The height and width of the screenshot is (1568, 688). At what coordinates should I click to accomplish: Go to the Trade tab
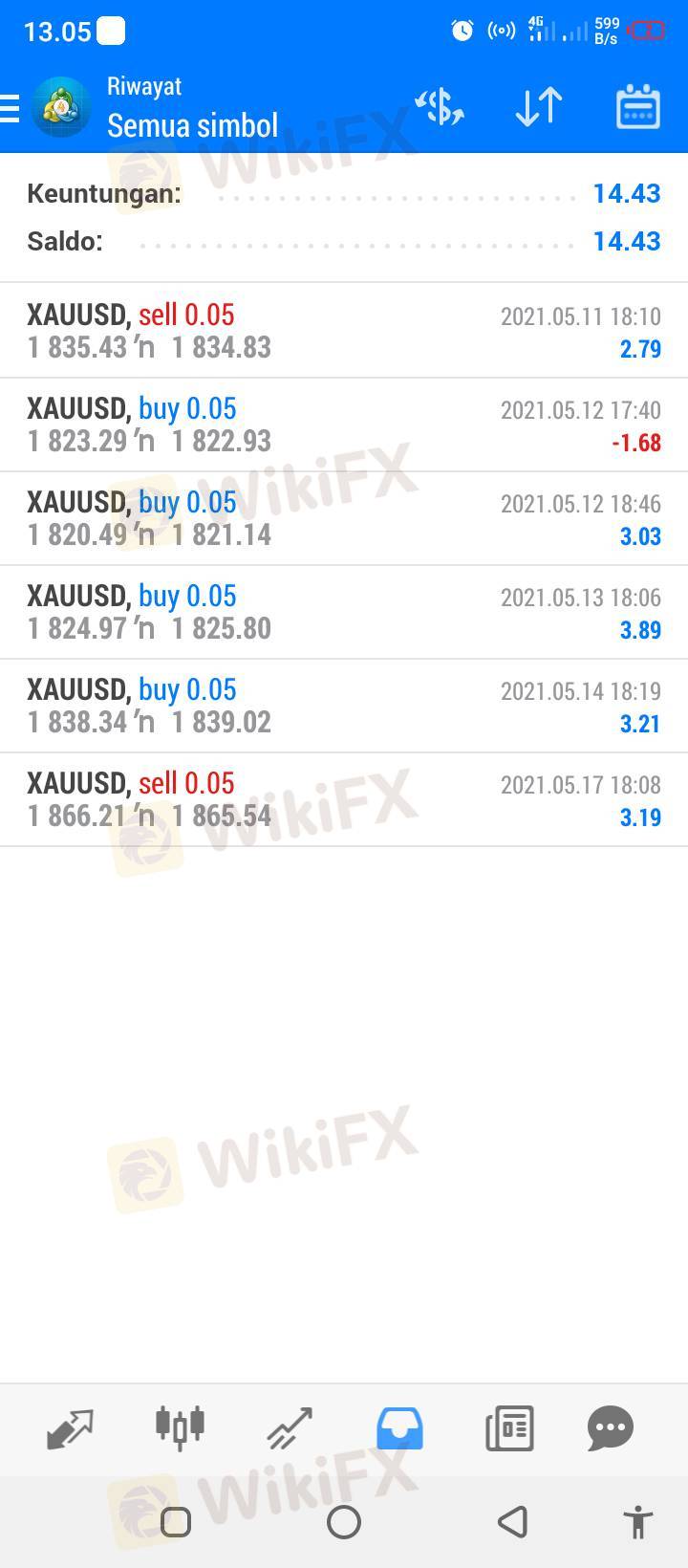tap(290, 1429)
